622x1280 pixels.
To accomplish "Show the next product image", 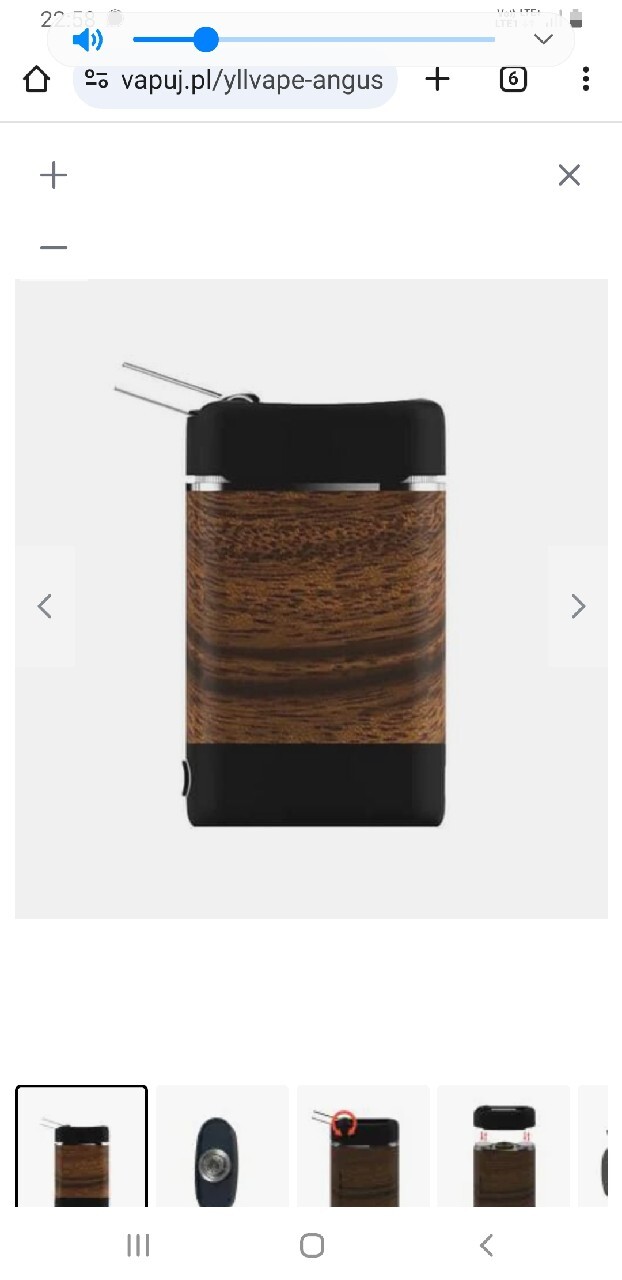I will click(x=577, y=606).
